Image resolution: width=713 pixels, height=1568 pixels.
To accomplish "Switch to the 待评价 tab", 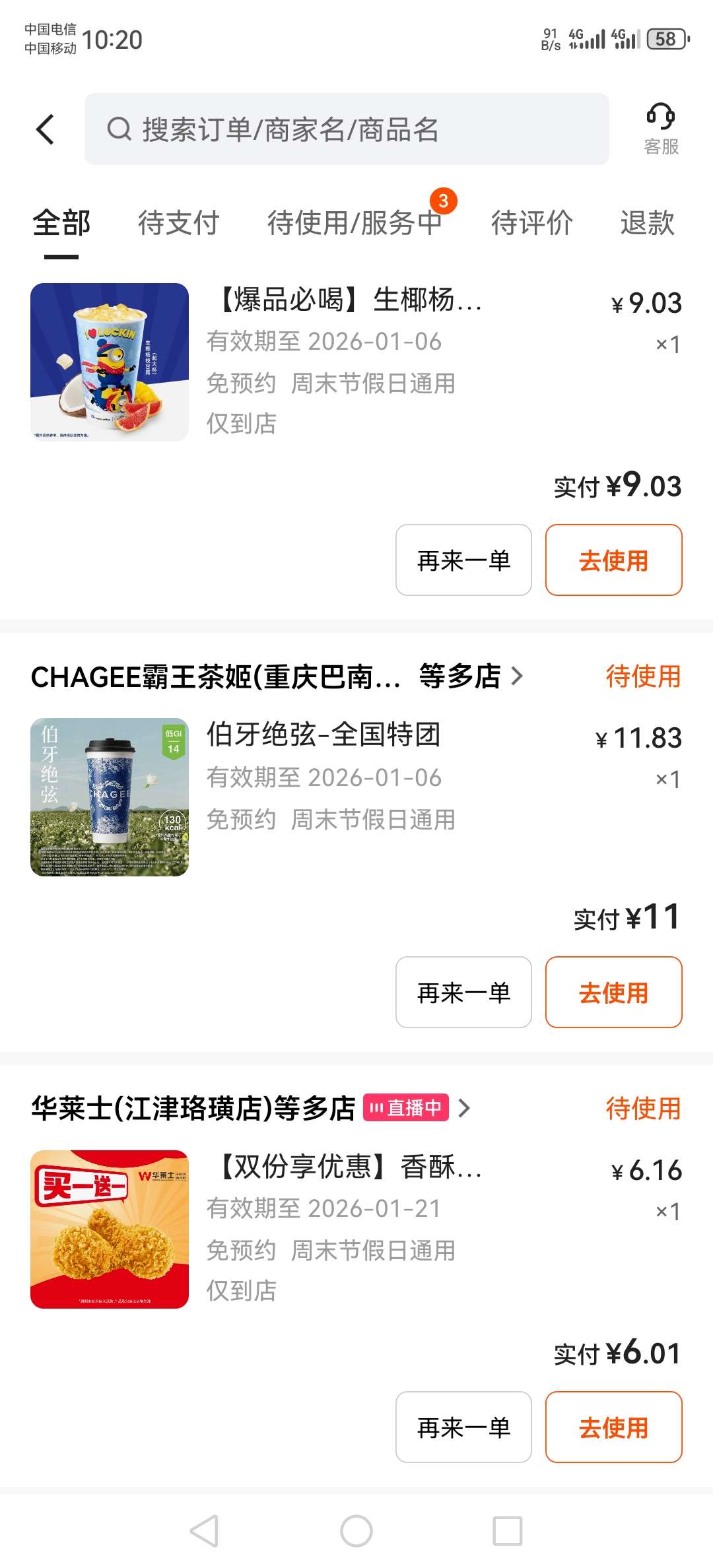I will pos(531,223).
